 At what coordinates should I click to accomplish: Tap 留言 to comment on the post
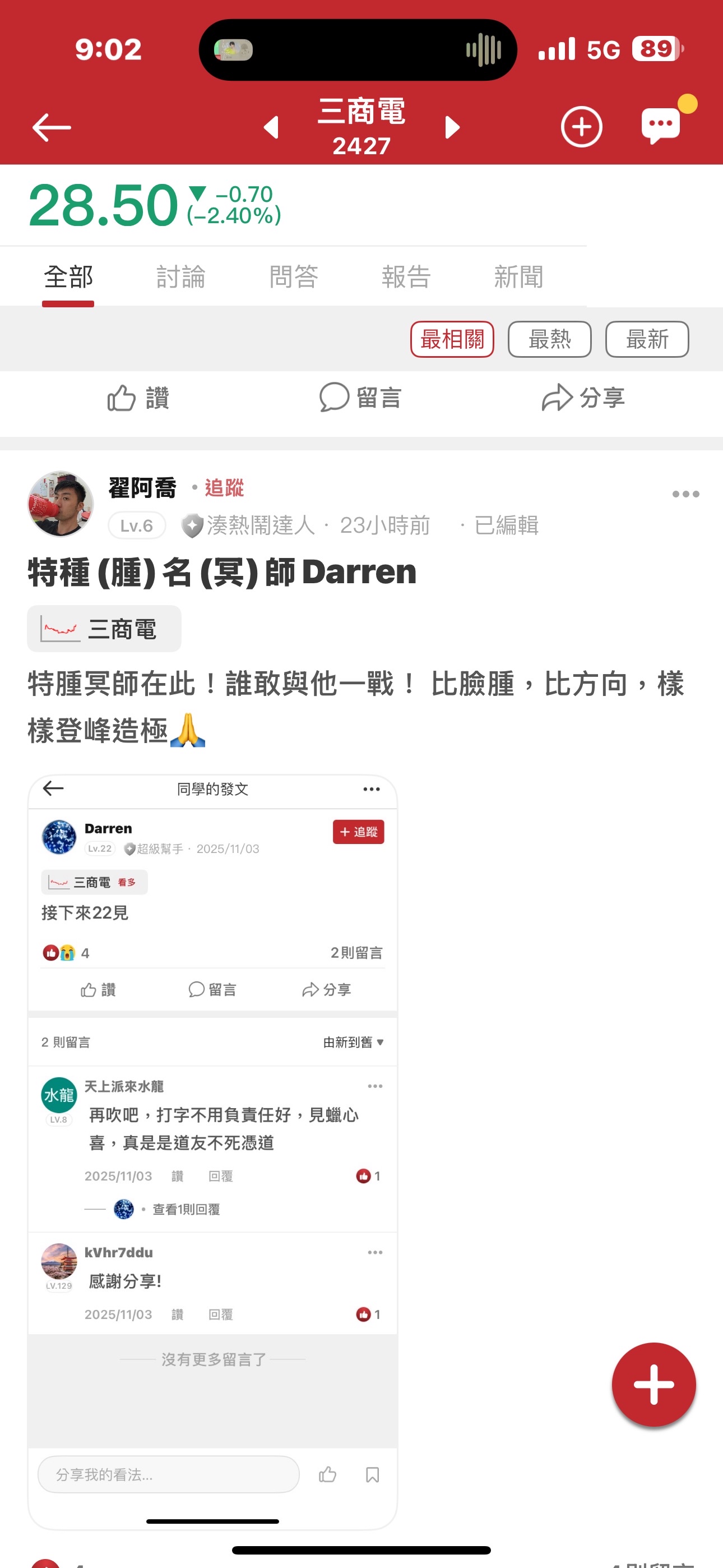(360, 398)
